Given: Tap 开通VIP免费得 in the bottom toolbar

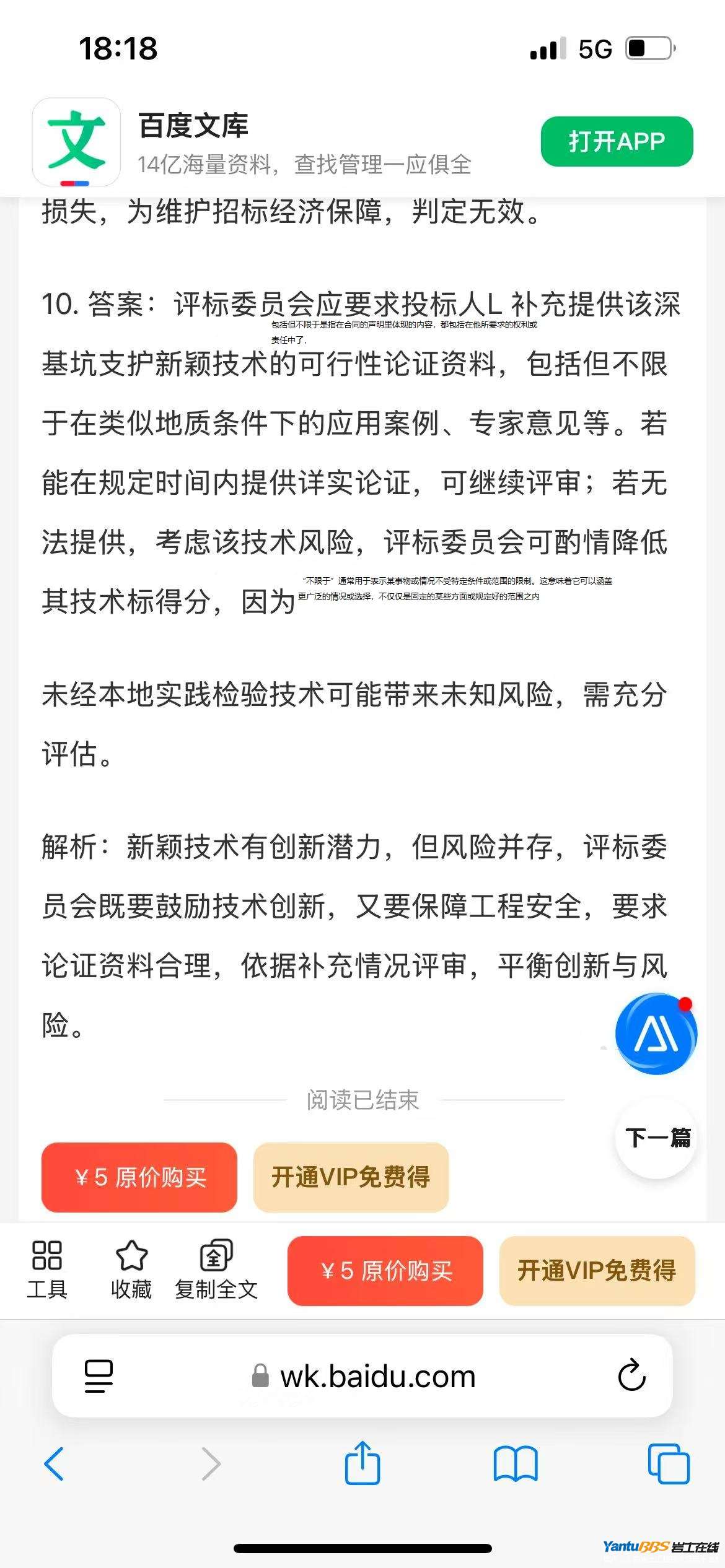Looking at the screenshot, I should (597, 1271).
